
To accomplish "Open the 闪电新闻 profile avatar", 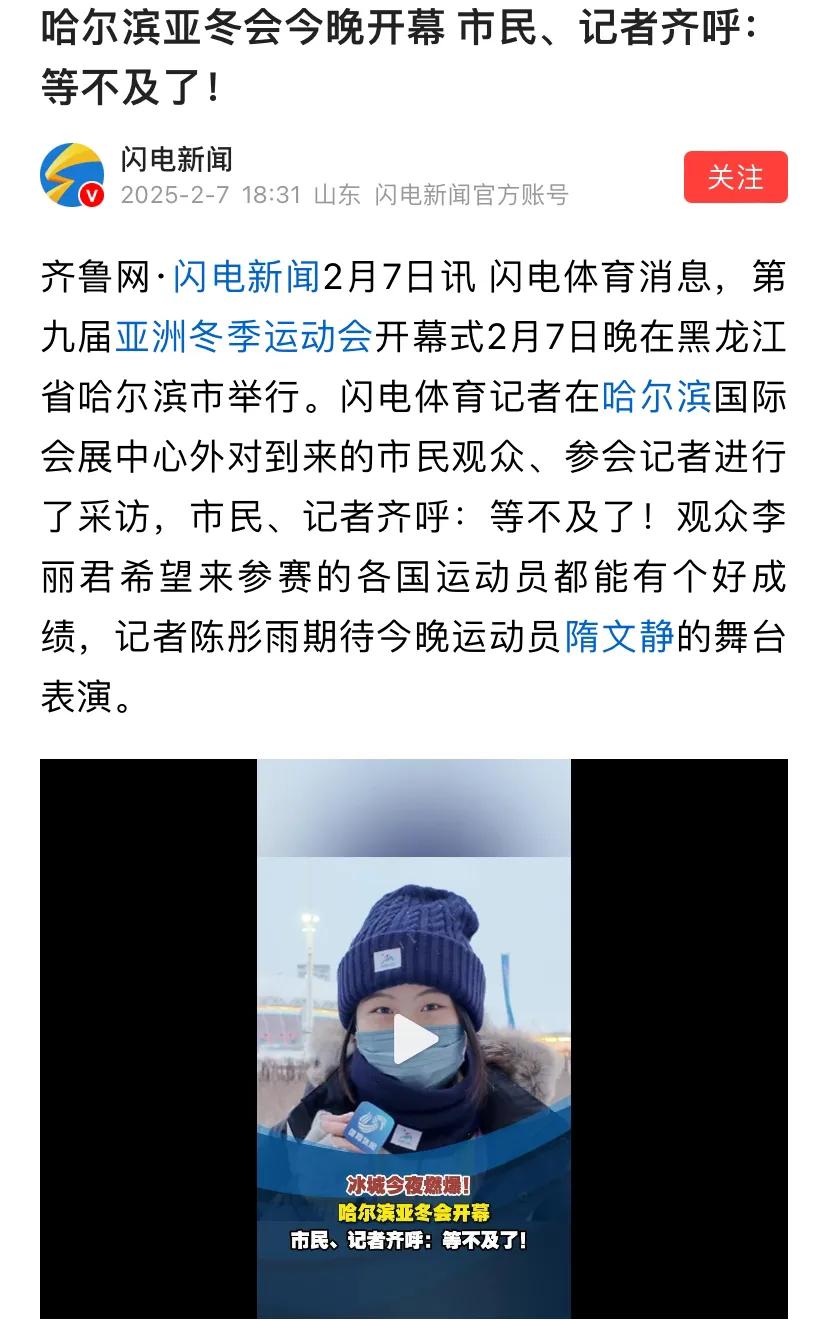I will coord(72,176).
